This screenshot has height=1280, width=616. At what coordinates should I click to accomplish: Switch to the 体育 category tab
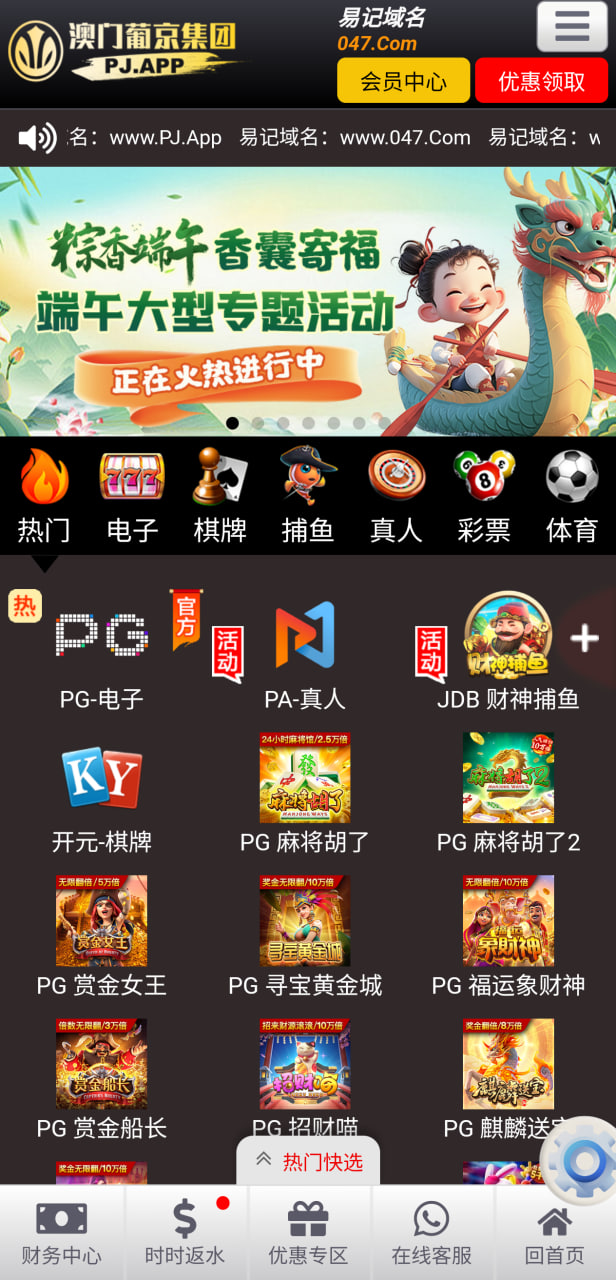(x=572, y=496)
